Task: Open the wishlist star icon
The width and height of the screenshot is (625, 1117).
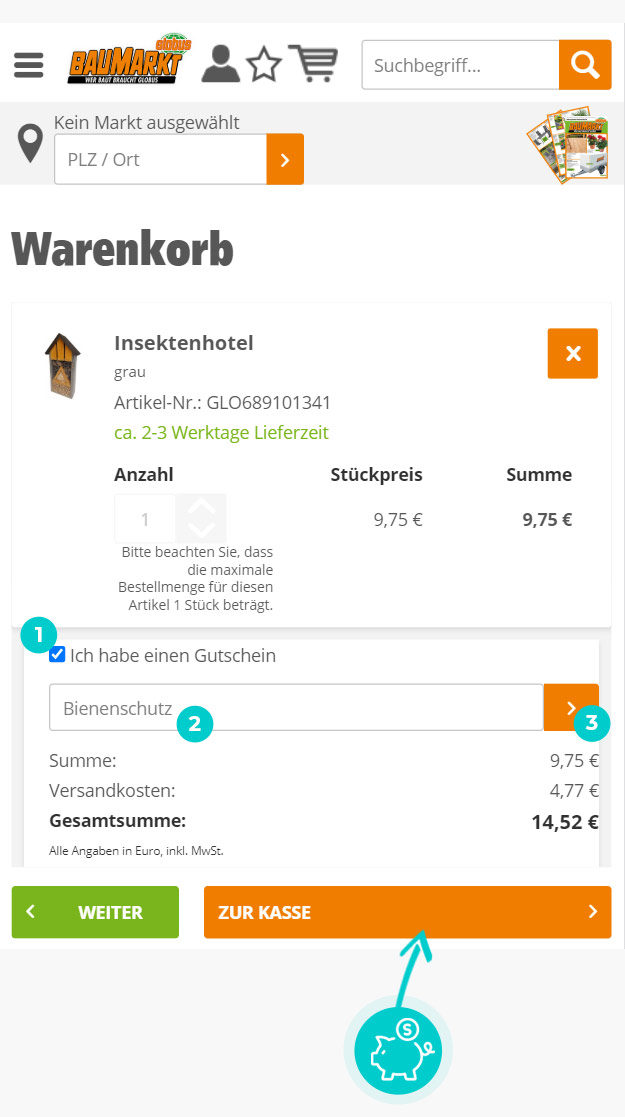Action: pyautogui.click(x=264, y=65)
